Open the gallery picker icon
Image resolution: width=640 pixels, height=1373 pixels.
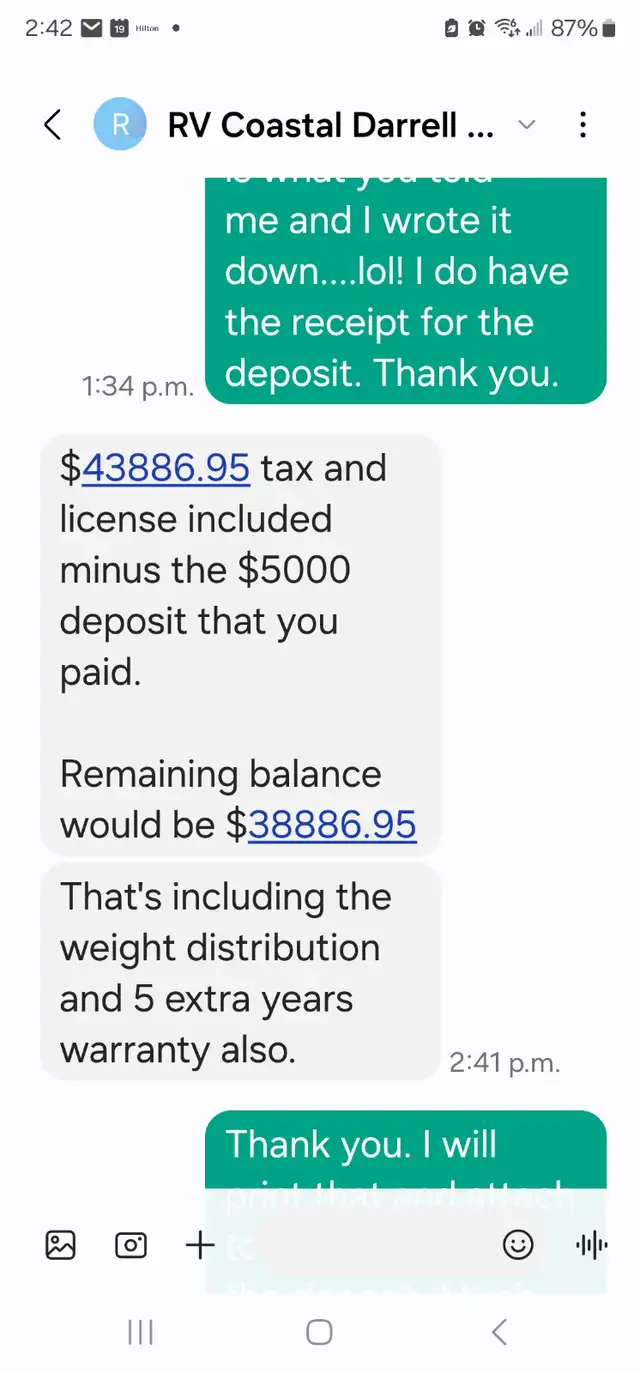coord(61,1245)
